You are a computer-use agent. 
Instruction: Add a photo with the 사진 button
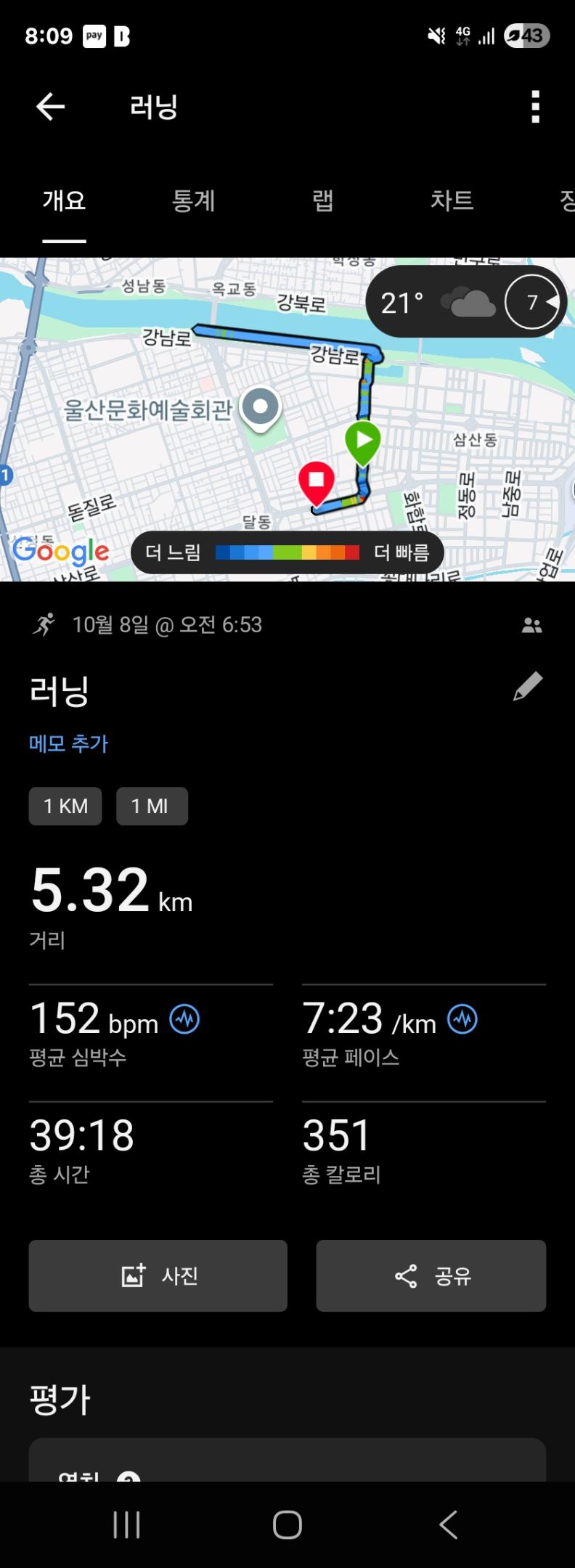[x=158, y=1275]
